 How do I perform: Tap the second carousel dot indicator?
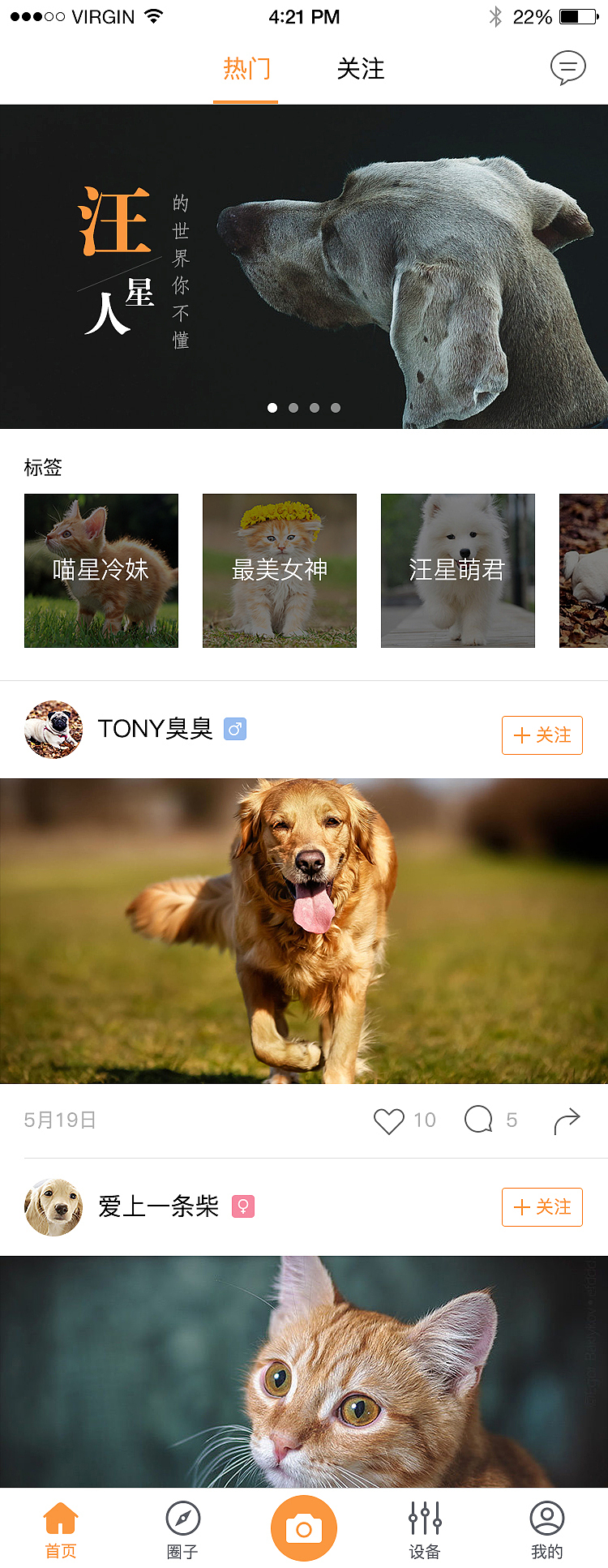pyautogui.click(x=293, y=408)
